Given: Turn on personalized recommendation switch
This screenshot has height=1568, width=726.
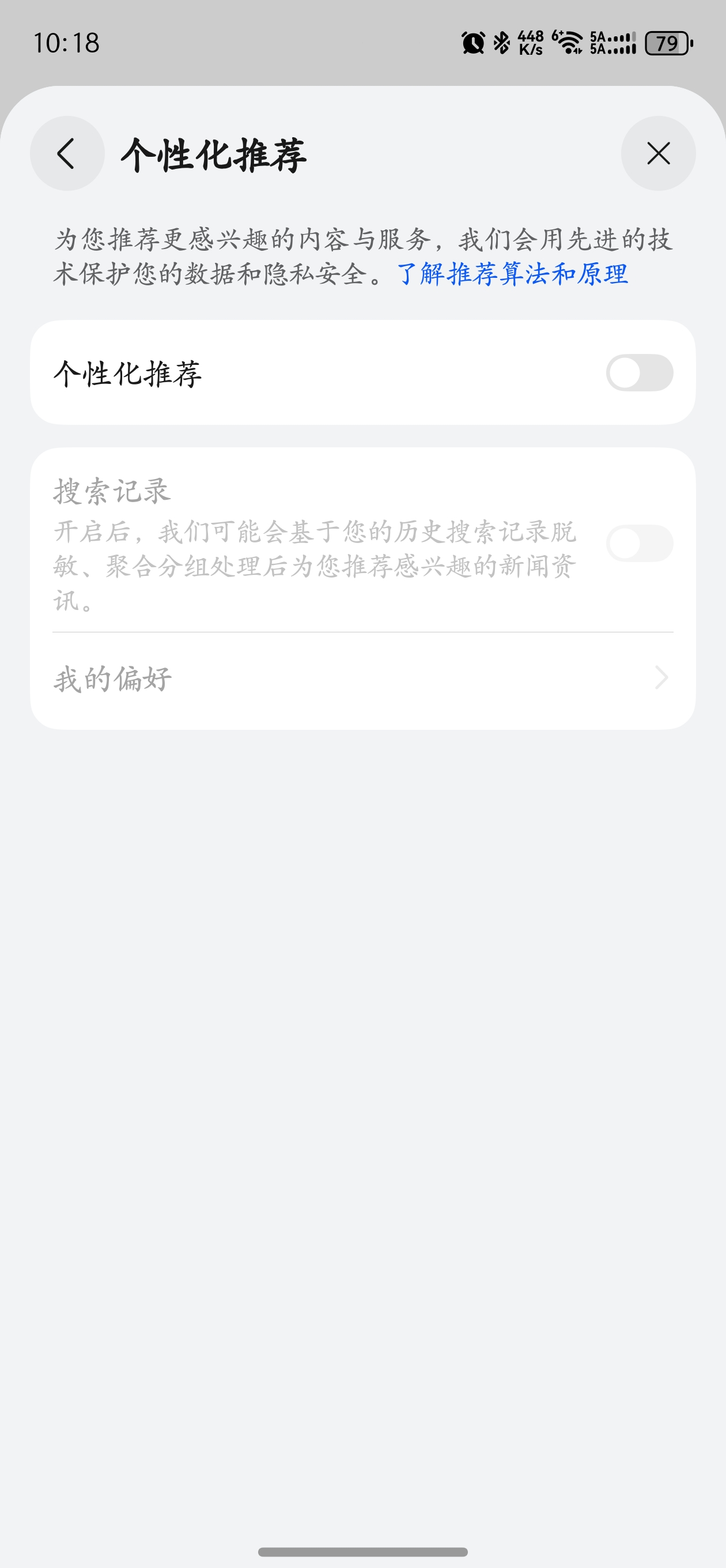Looking at the screenshot, I should [640, 372].
